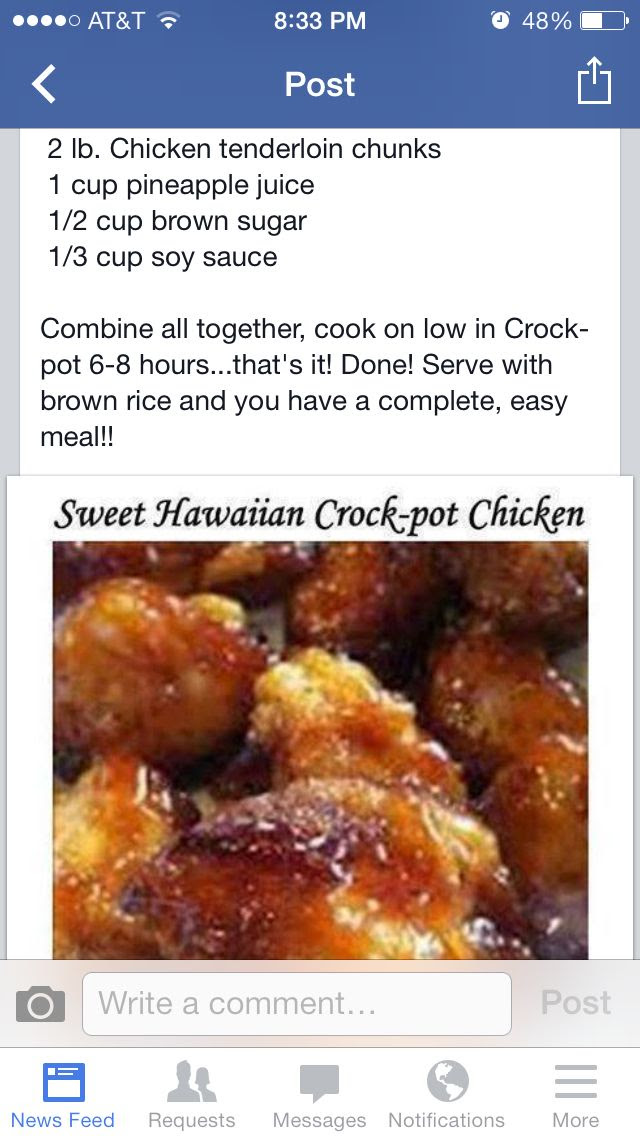Image resolution: width=640 pixels, height=1136 pixels.
Task: Tap the Write a comment field
Action: click(x=296, y=1004)
